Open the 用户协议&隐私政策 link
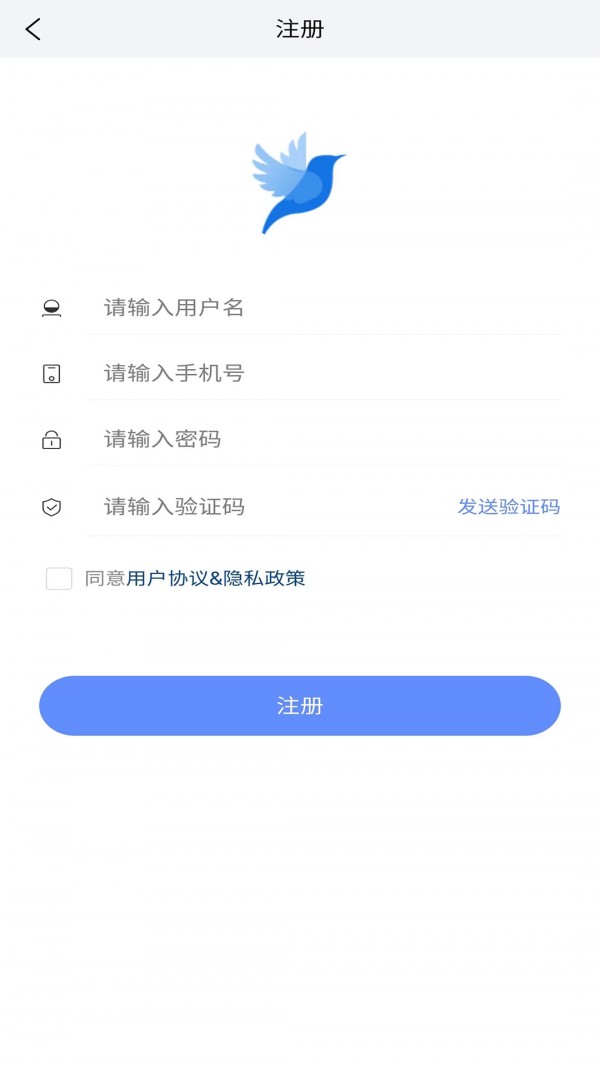Screen dimensions: 600x1067 coord(216,578)
